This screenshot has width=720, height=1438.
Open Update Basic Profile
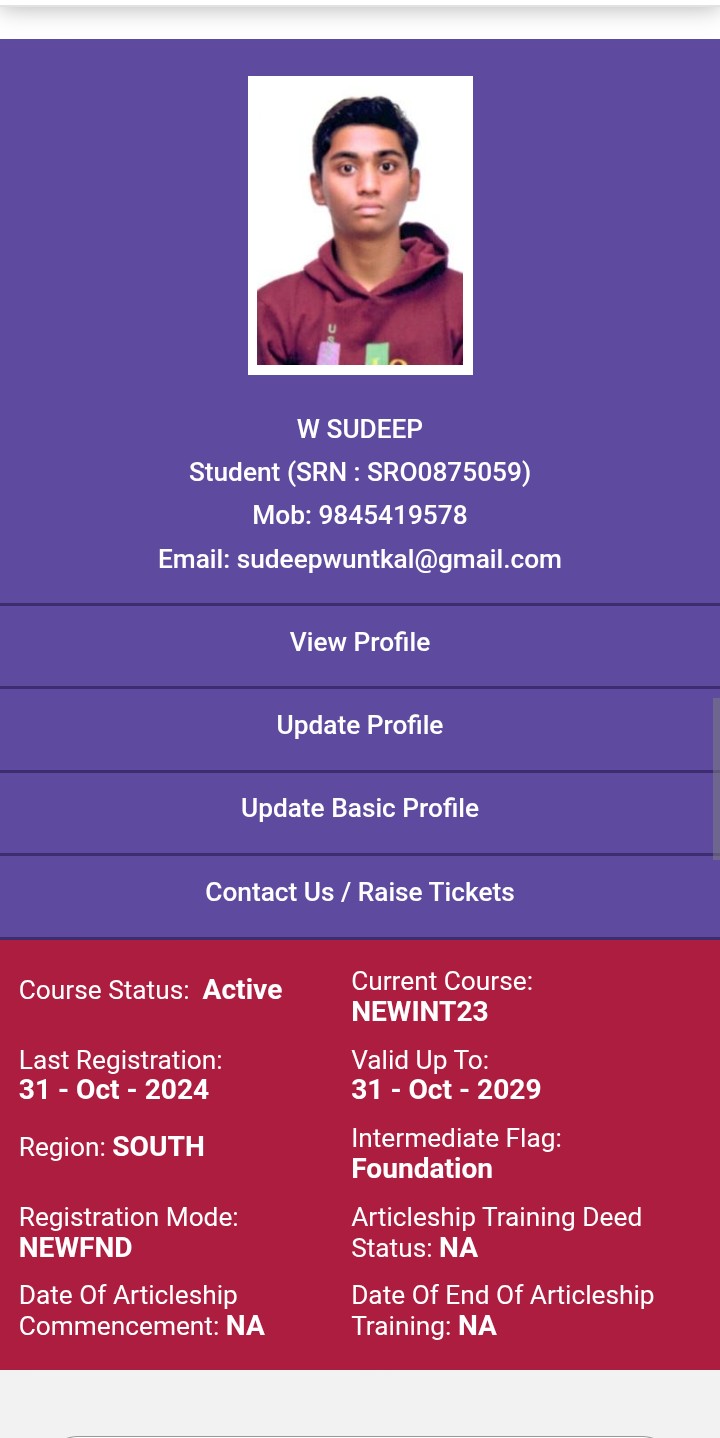tap(360, 808)
